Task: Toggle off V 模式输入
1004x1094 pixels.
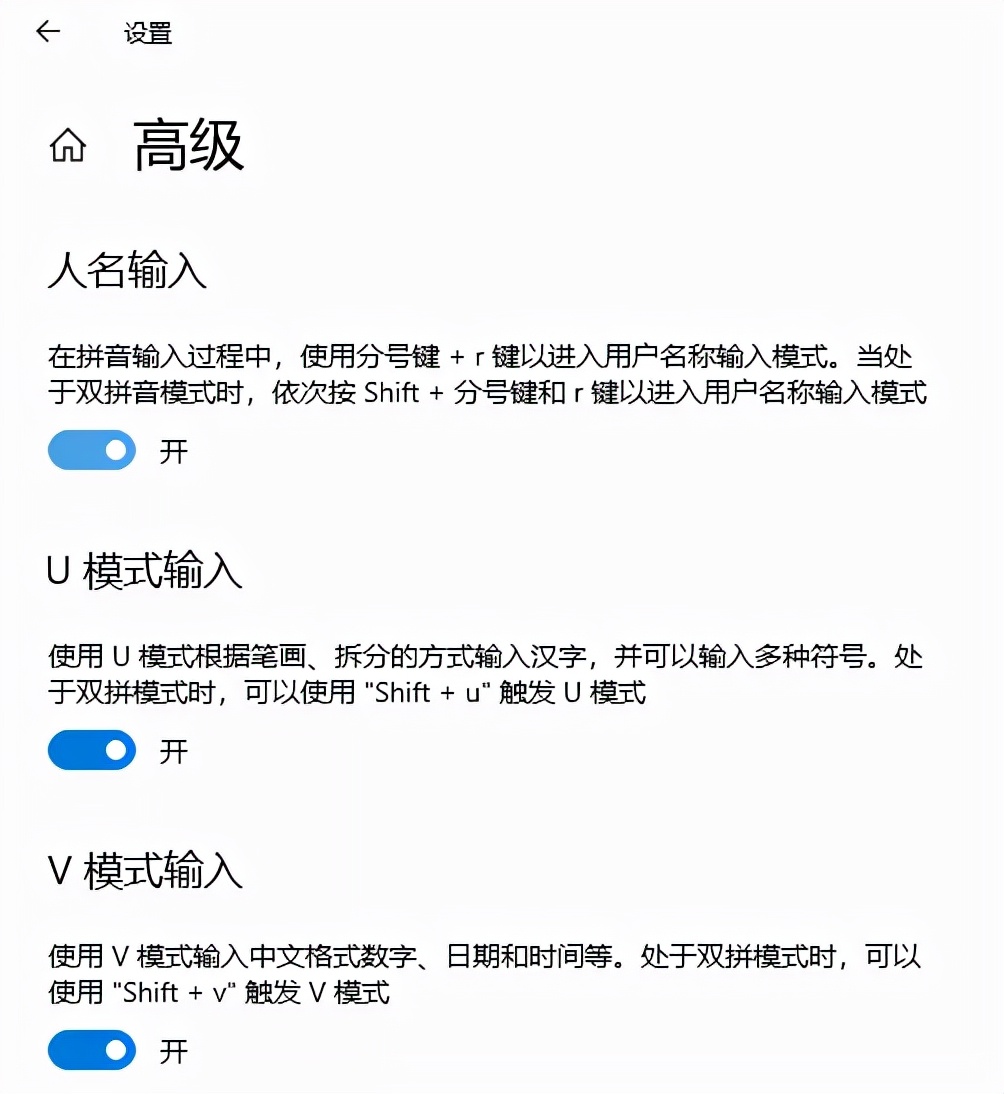Action: coord(91,1051)
